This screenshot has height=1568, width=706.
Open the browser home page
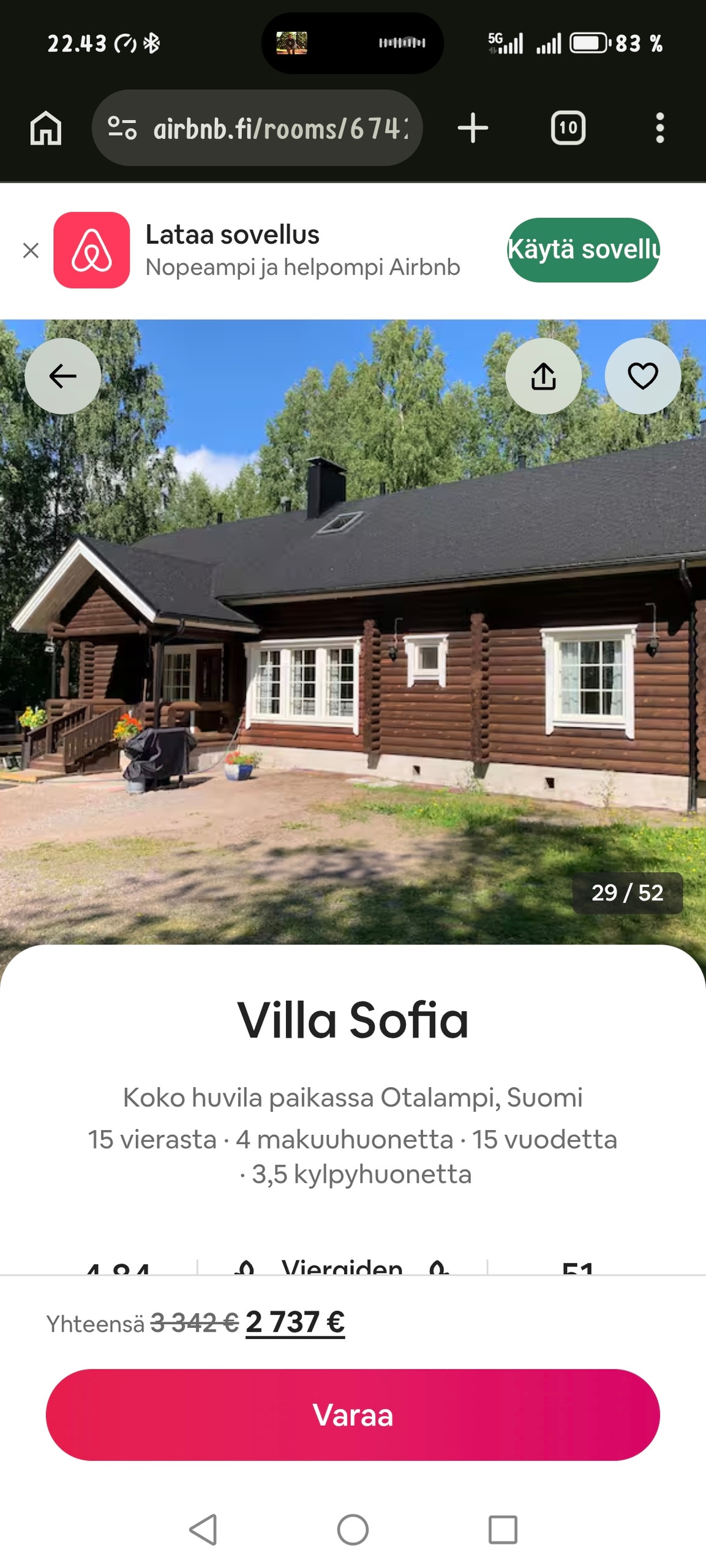(46, 128)
